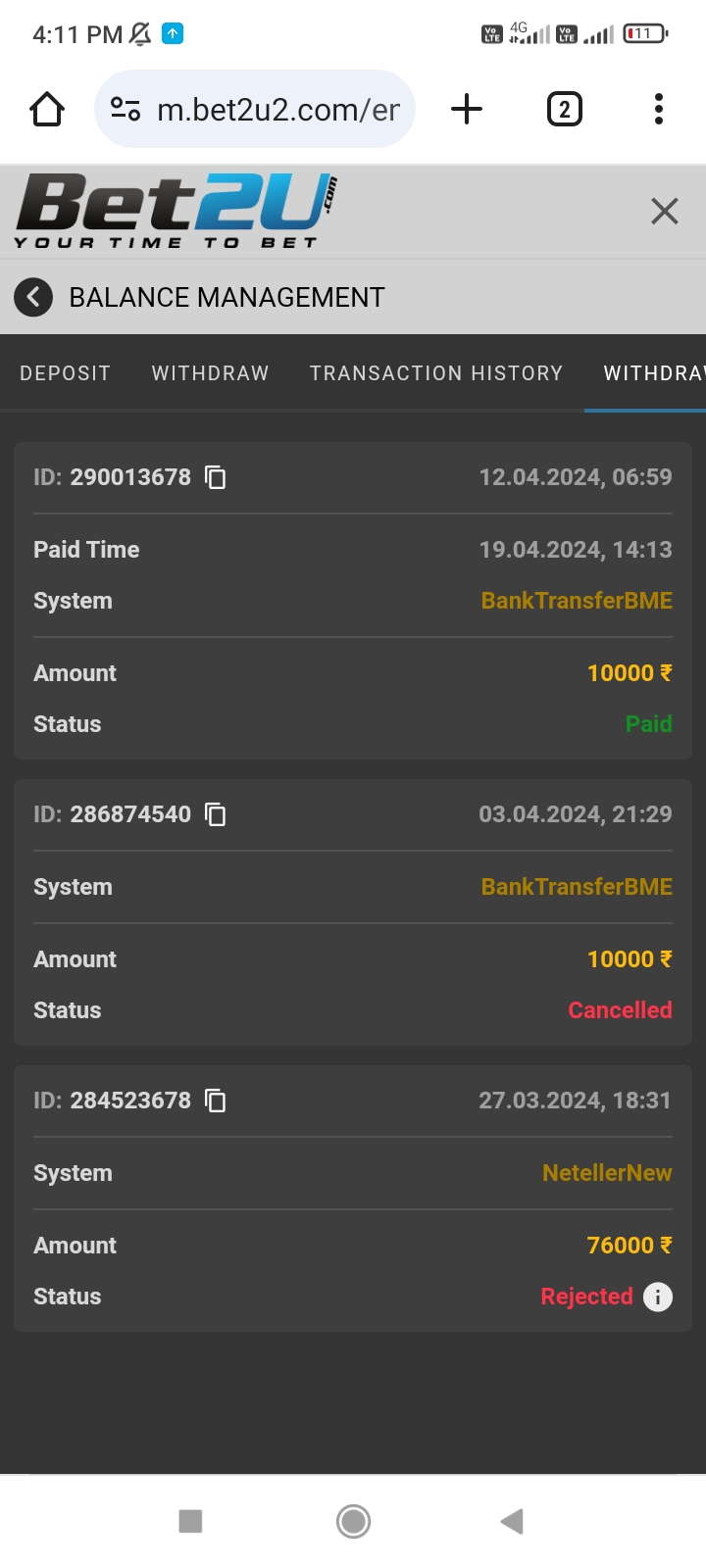The height and width of the screenshot is (1568, 706).
Task: Go back from Balance Management
Action: (33, 296)
